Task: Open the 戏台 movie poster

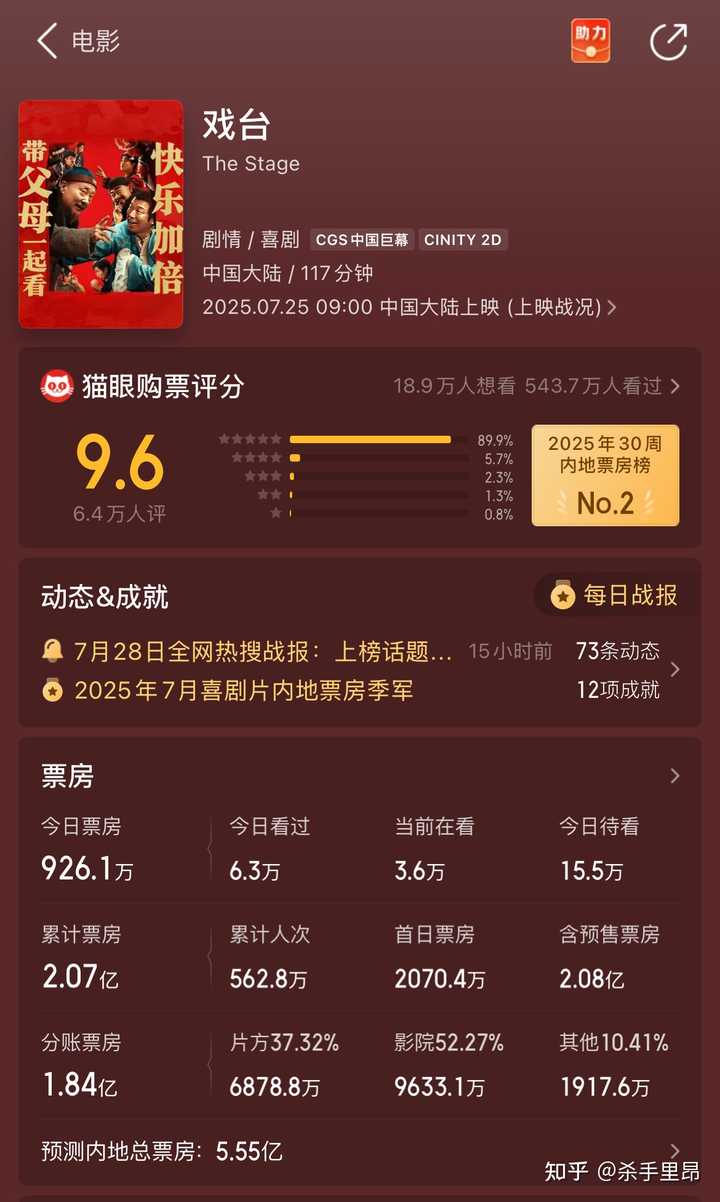Action: pos(101,214)
